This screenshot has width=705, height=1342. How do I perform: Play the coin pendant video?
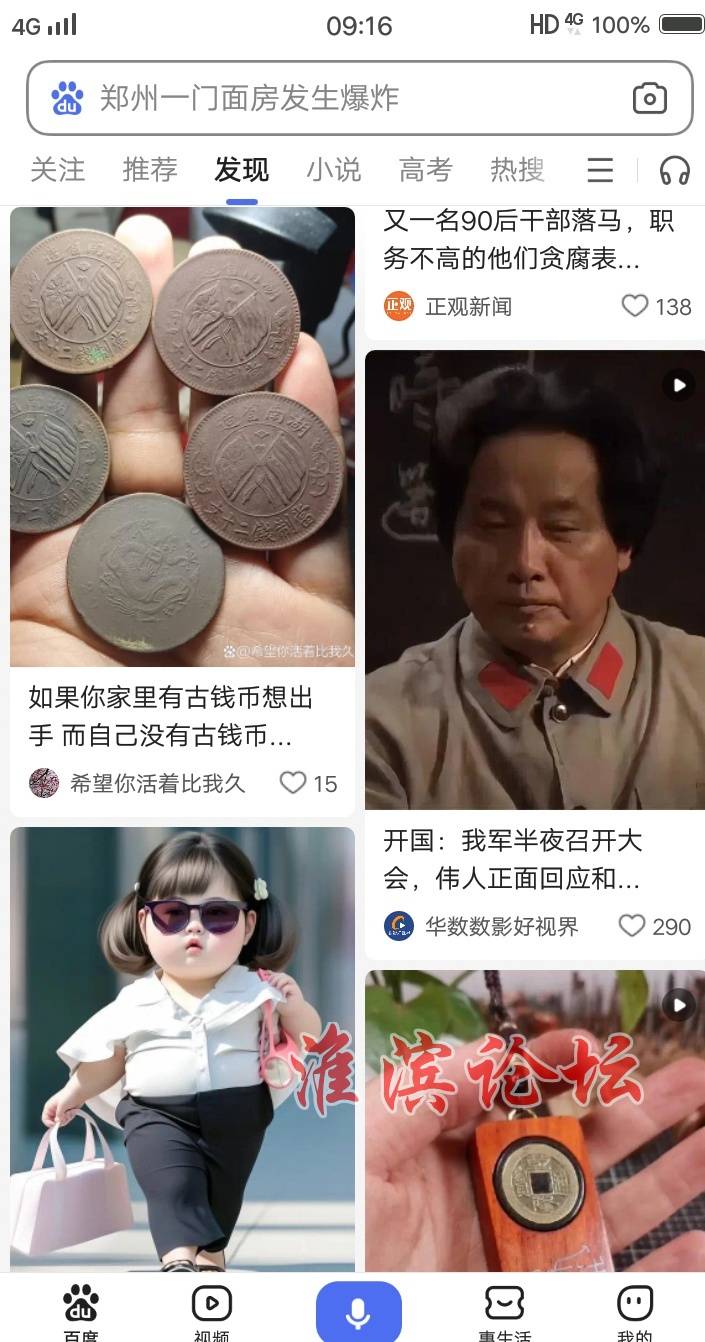tap(535, 1120)
